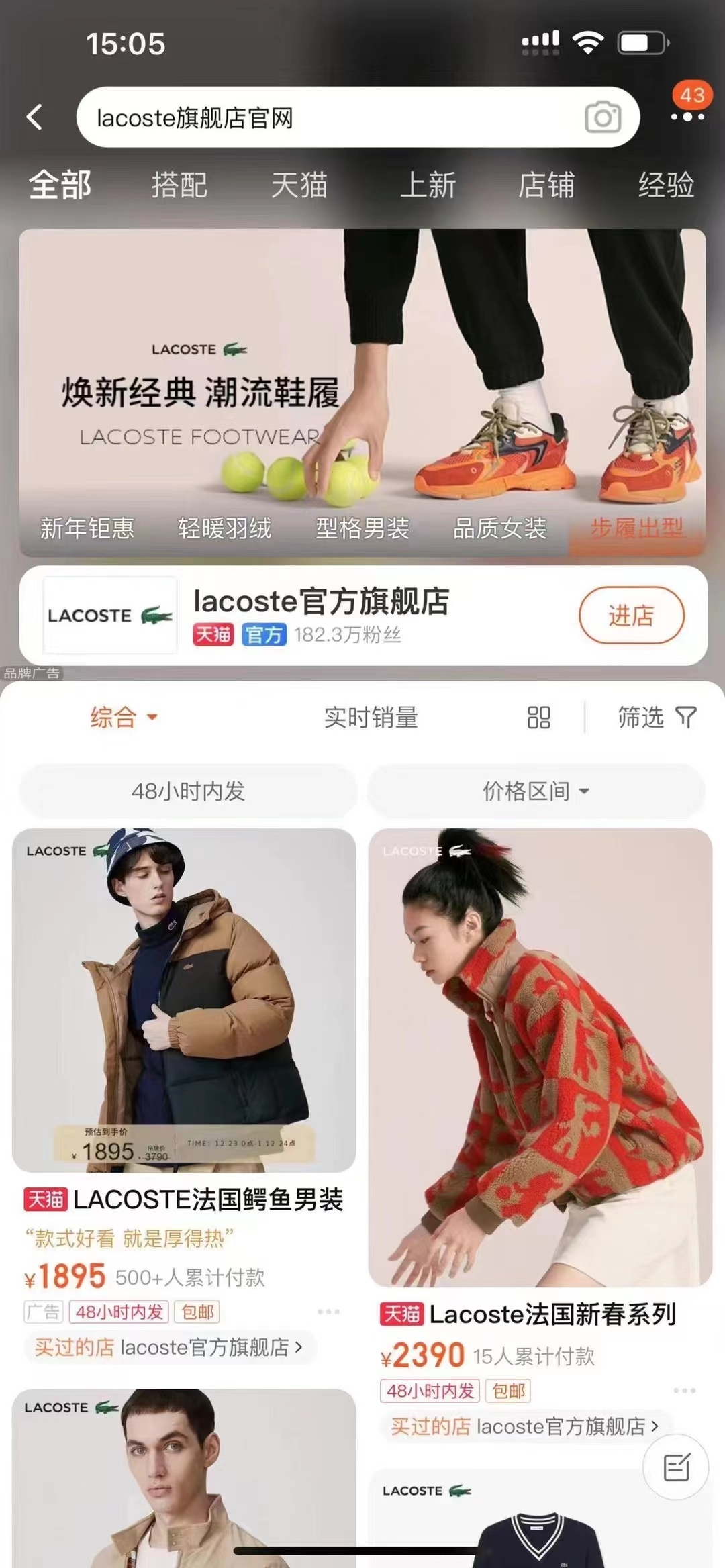
Task: Select the 品质女装 banner category
Action: pyautogui.click(x=500, y=529)
